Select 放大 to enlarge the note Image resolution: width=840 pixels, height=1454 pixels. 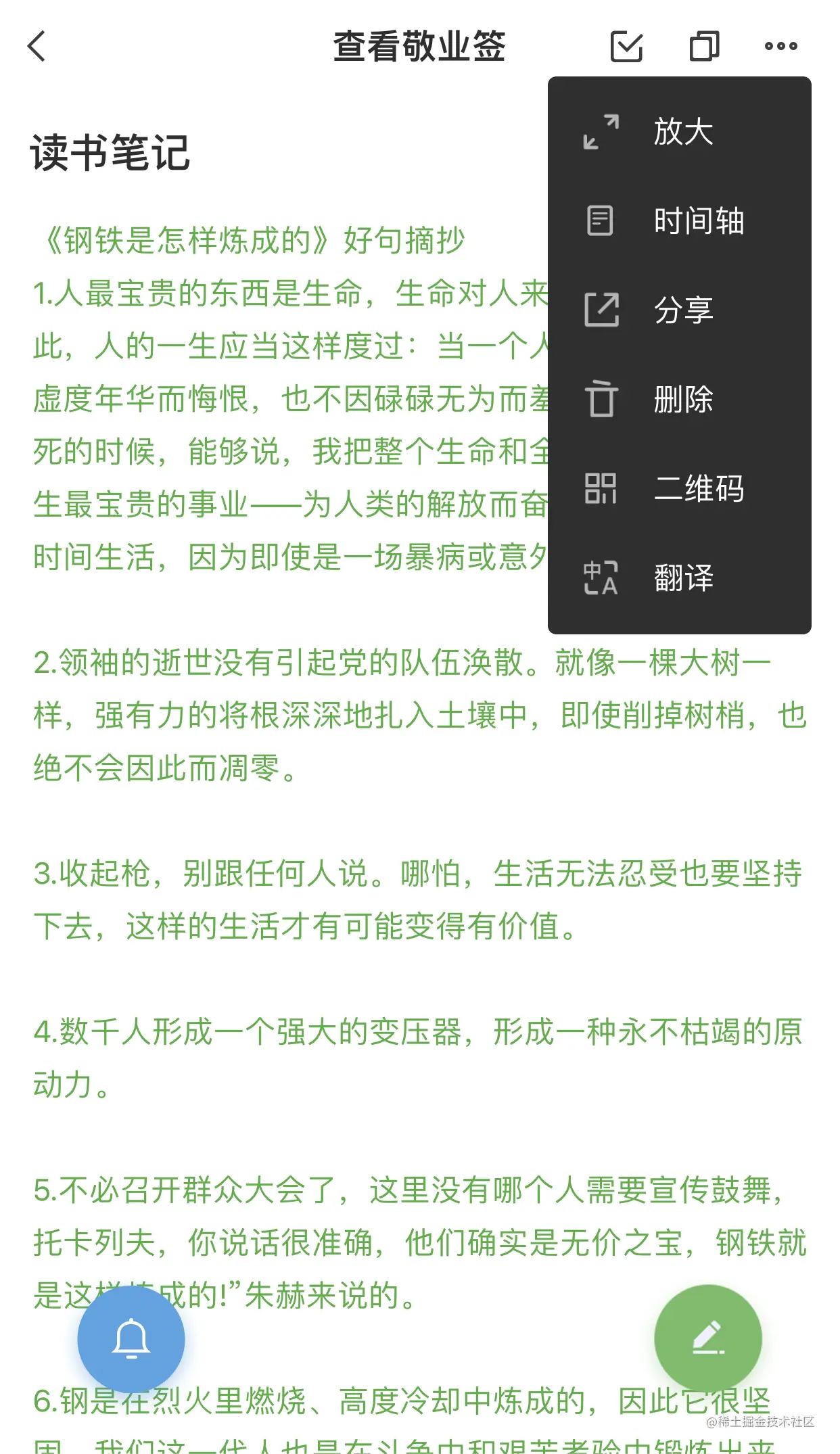680,131
